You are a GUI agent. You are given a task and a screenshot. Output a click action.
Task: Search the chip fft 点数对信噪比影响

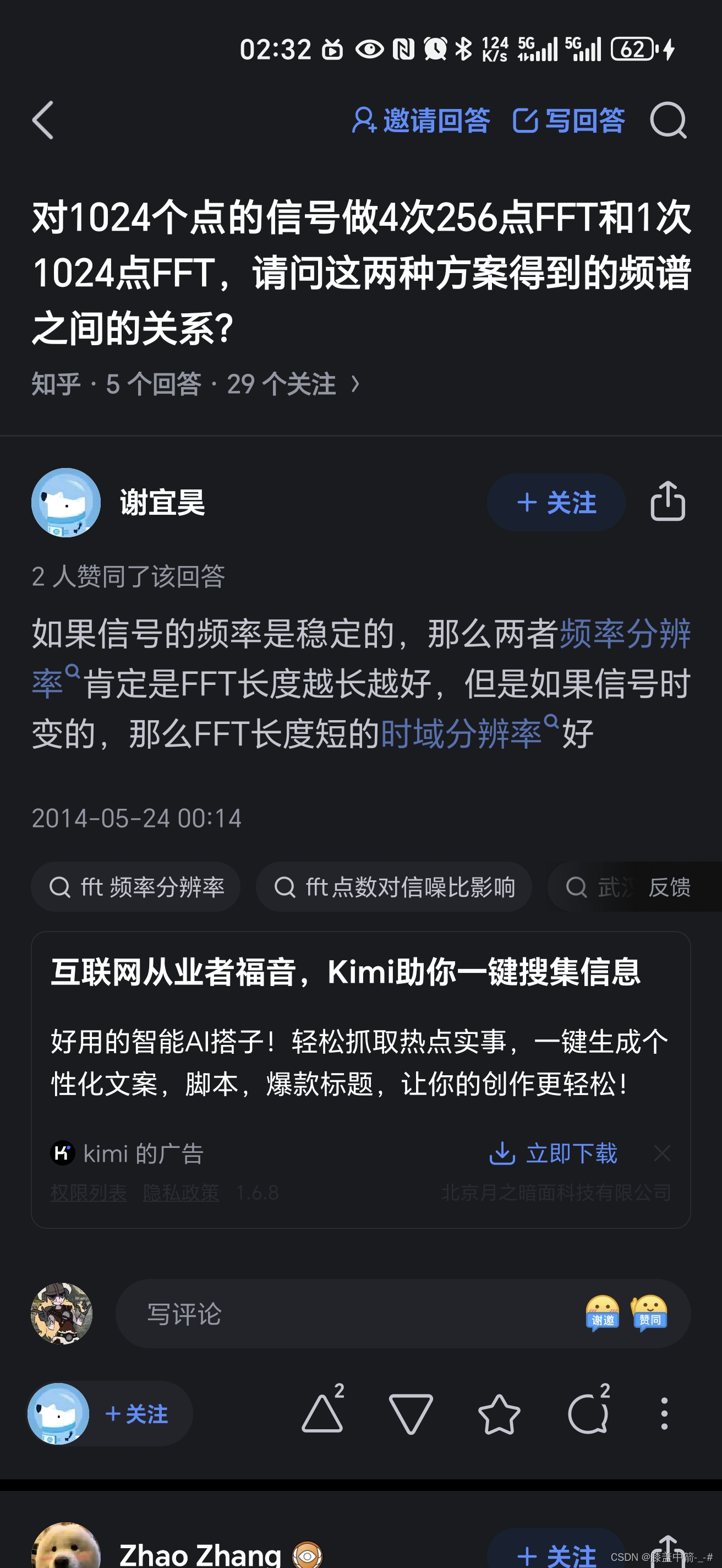click(x=393, y=887)
